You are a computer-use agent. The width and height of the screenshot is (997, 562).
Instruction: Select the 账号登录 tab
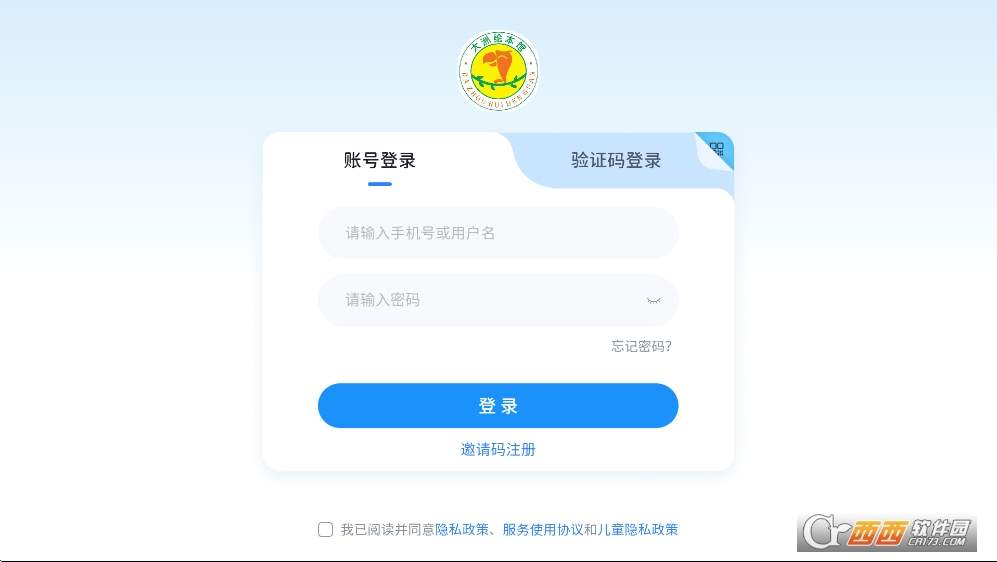pos(380,160)
